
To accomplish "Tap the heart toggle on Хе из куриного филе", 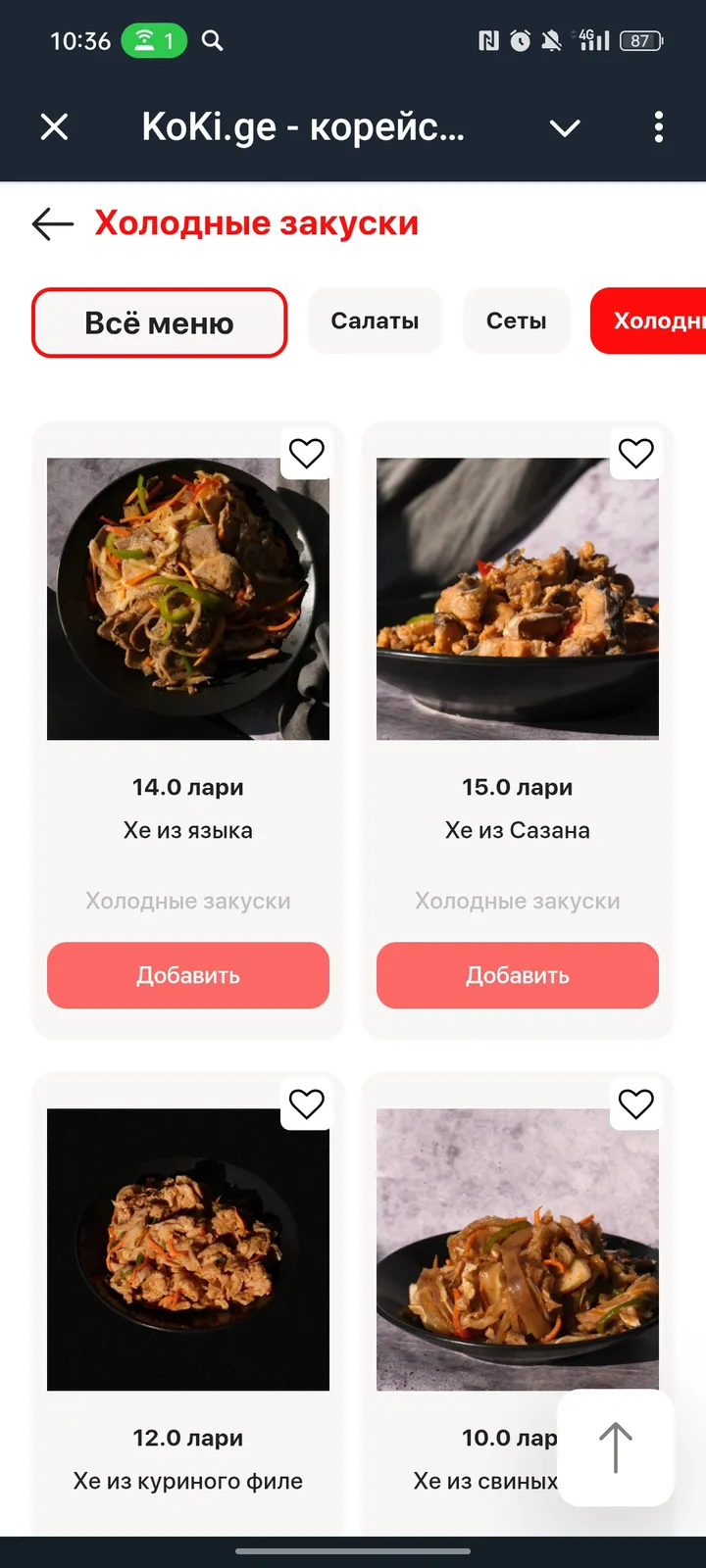I will point(307,1103).
